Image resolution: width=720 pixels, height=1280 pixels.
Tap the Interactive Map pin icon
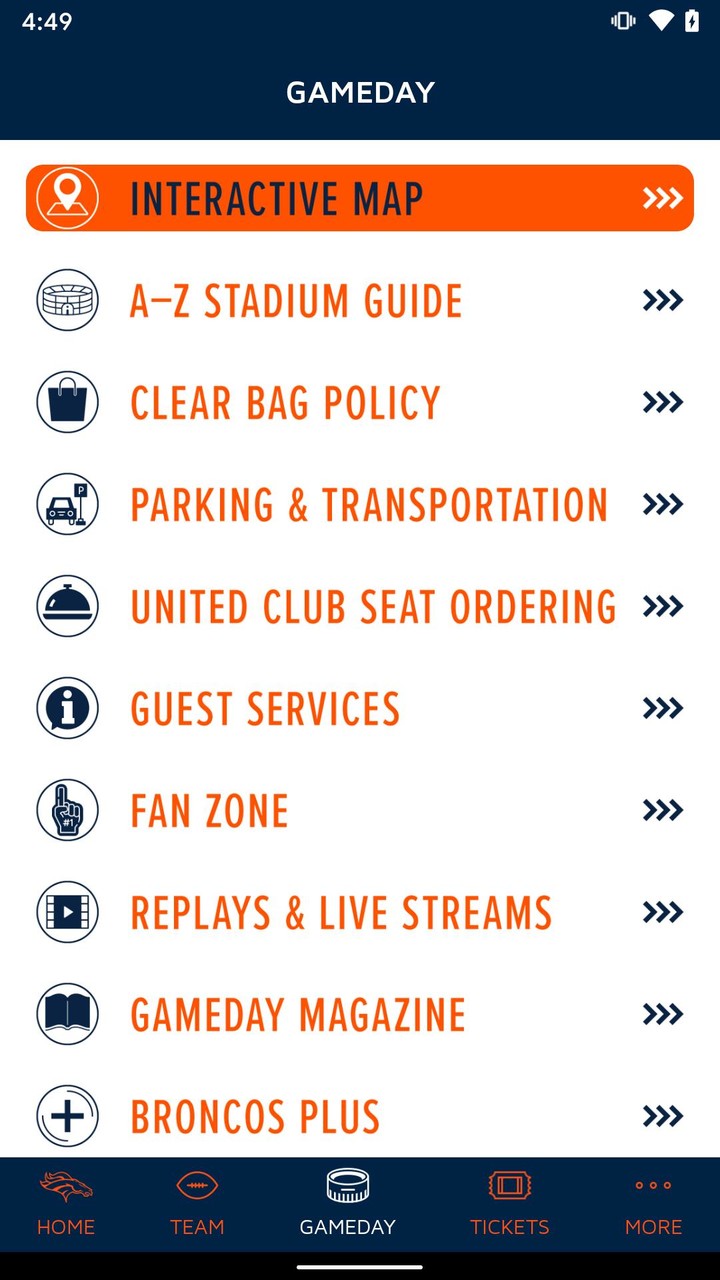tap(67, 198)
